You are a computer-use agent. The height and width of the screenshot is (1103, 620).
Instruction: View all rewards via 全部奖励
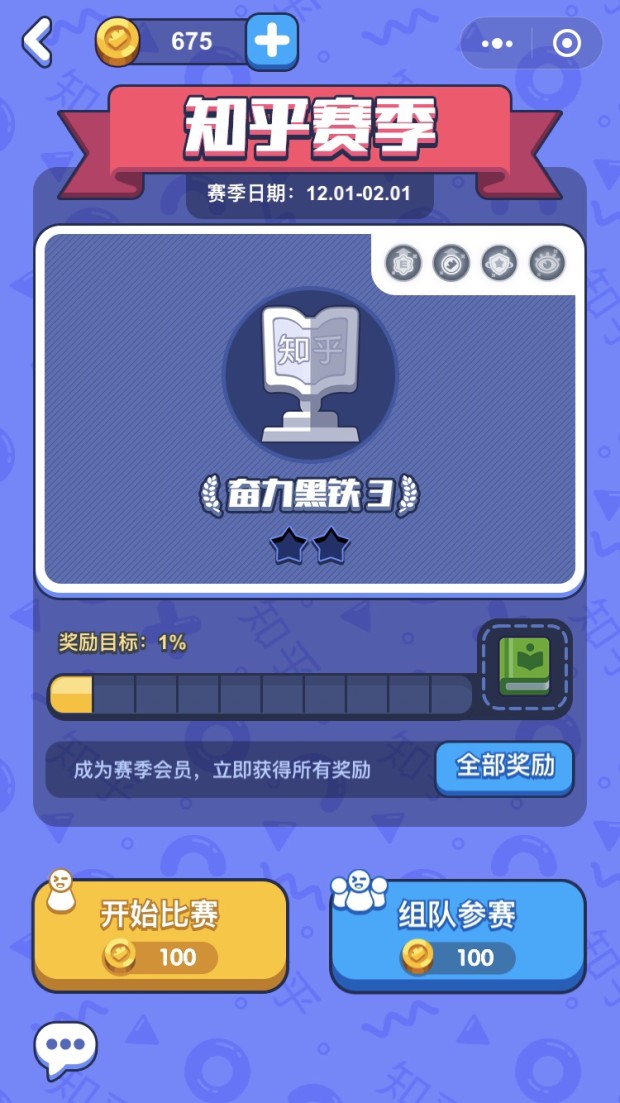[x=505, y=767]
